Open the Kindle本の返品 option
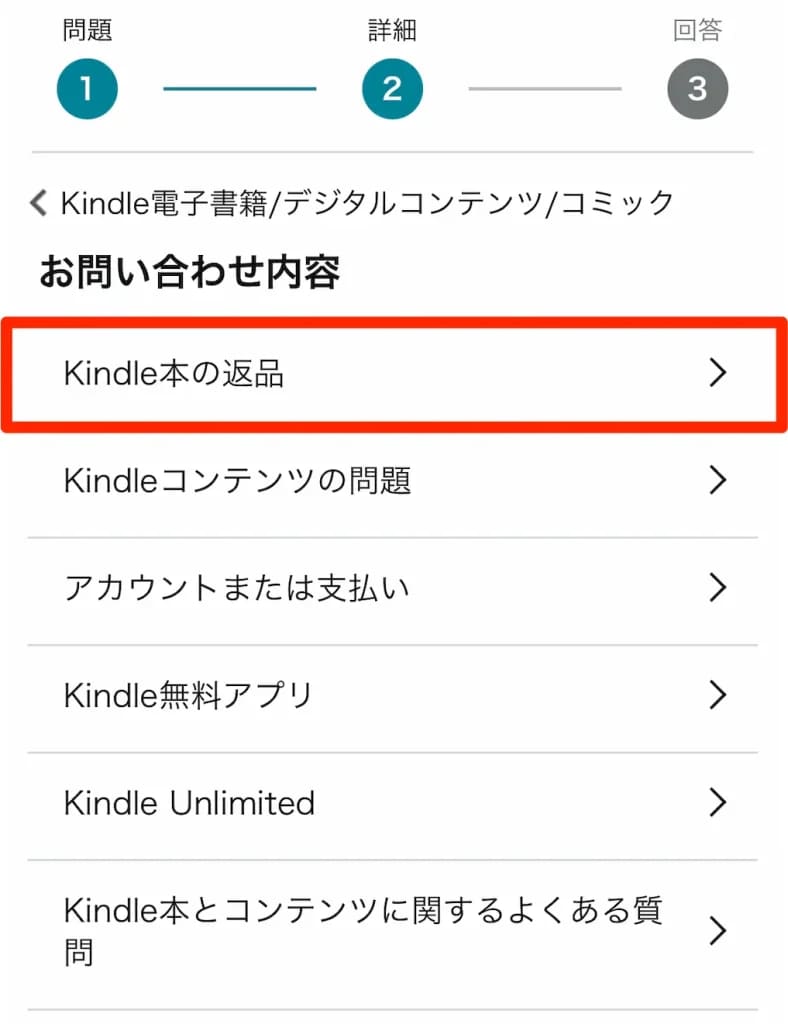Viewport: 788px width, 1024px height. point(394,374)
